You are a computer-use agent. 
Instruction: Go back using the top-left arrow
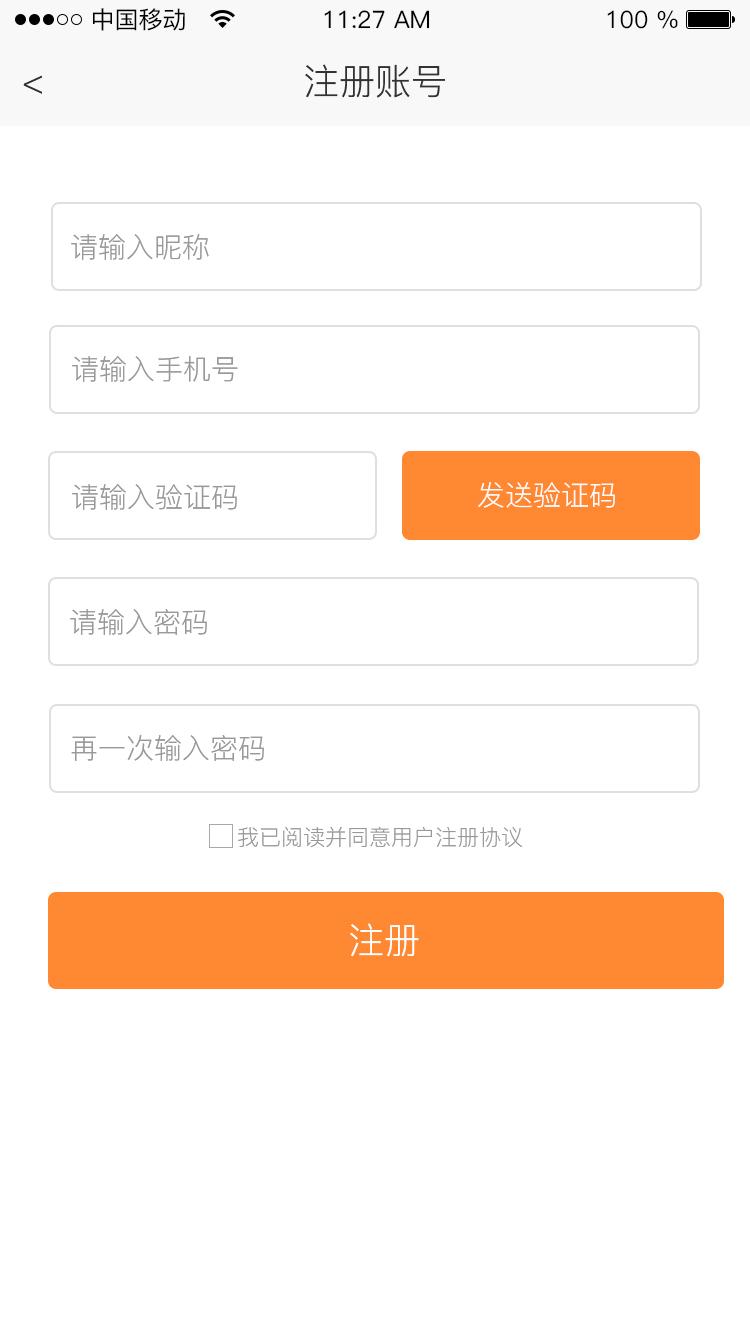point(33,85)
